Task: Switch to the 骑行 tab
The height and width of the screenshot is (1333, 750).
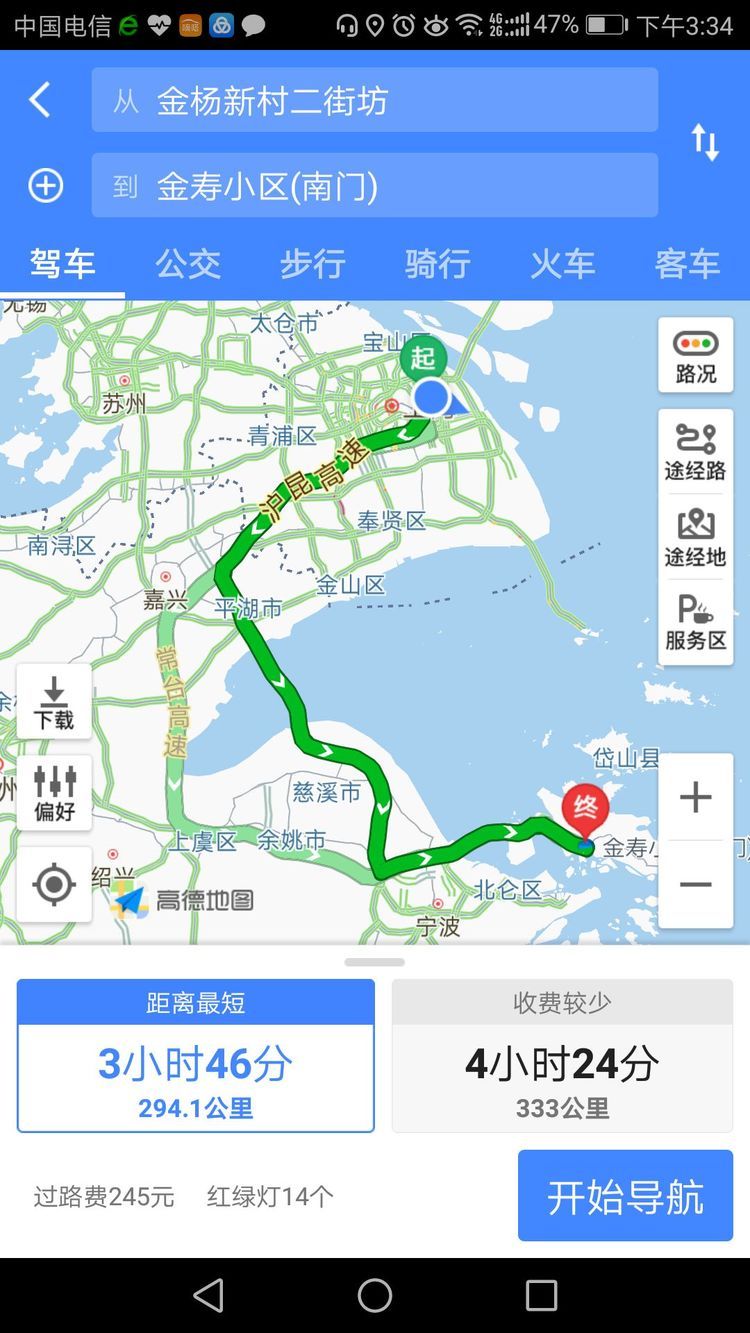Action: point(437,264)
